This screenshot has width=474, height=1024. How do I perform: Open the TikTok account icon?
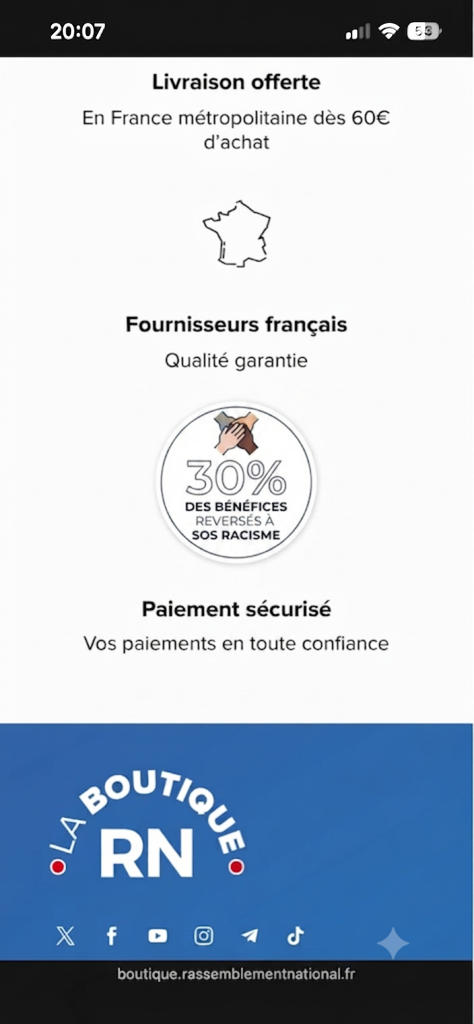tap(295, 936)
